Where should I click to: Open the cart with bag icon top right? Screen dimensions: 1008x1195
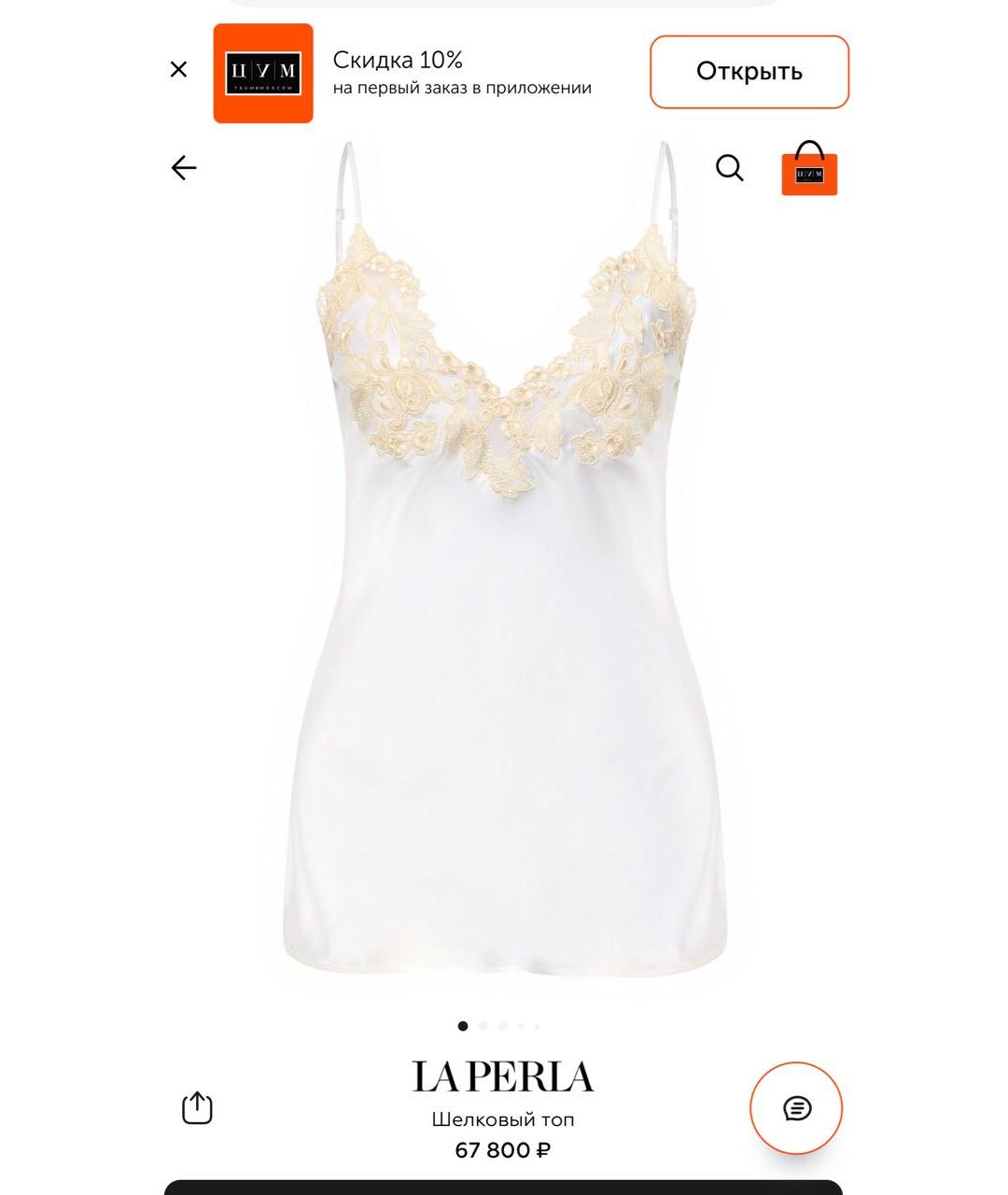pos(808,172)
